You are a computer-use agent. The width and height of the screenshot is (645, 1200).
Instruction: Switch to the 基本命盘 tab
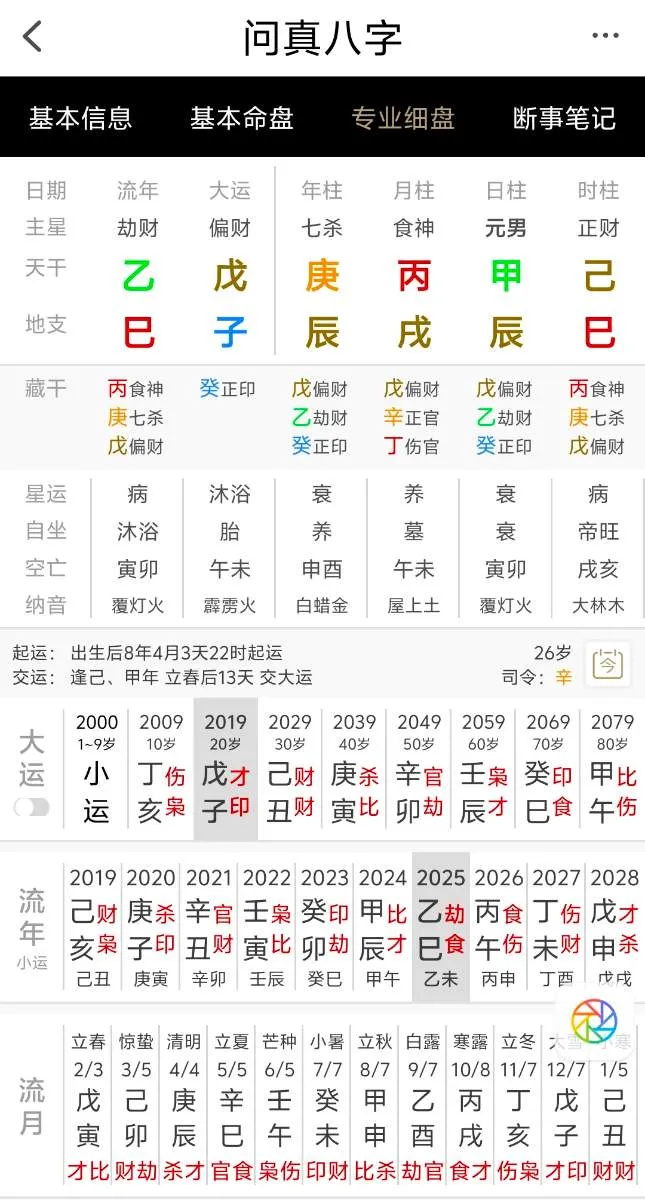pos(241,118)
